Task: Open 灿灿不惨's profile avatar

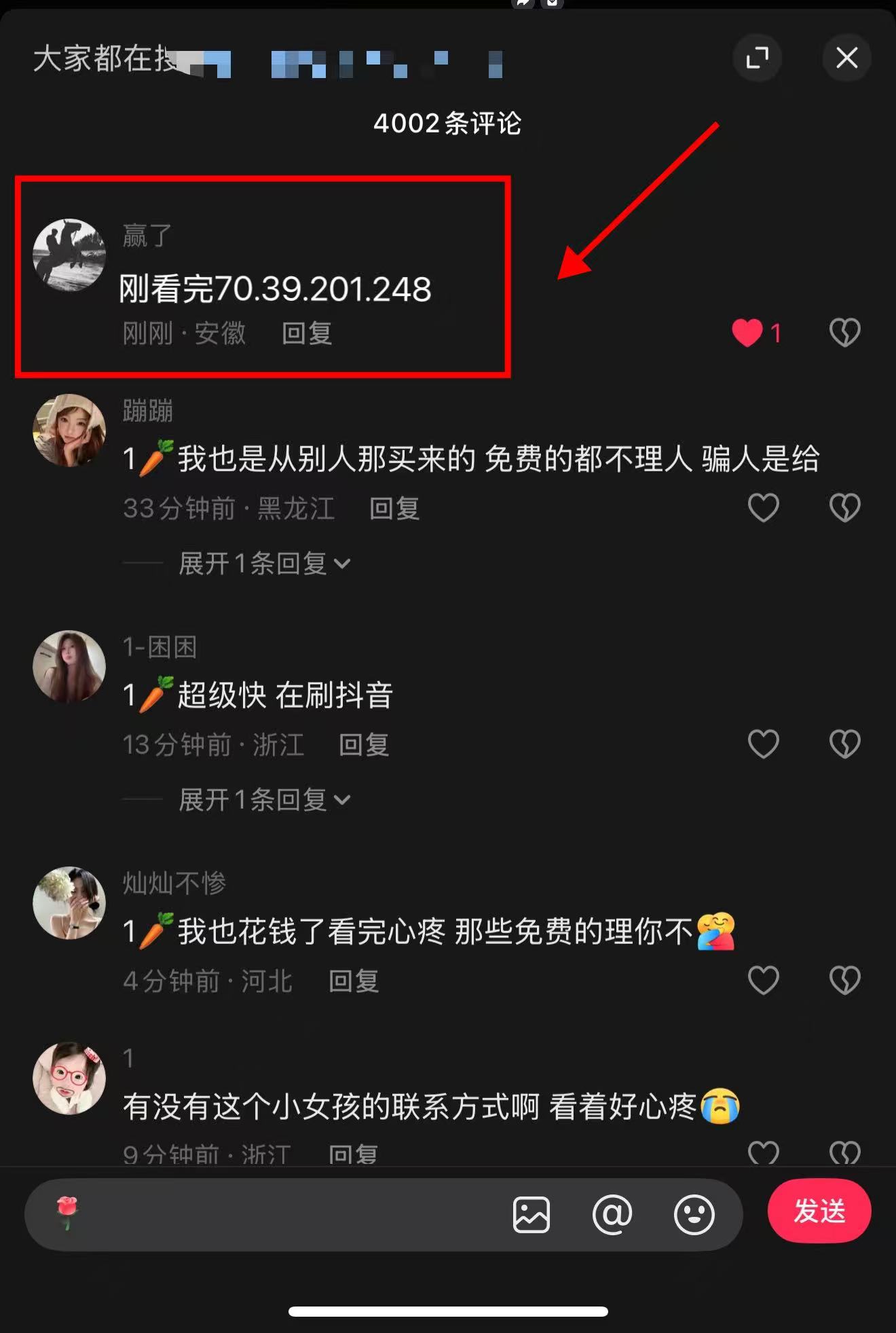Action: [69, 902]
